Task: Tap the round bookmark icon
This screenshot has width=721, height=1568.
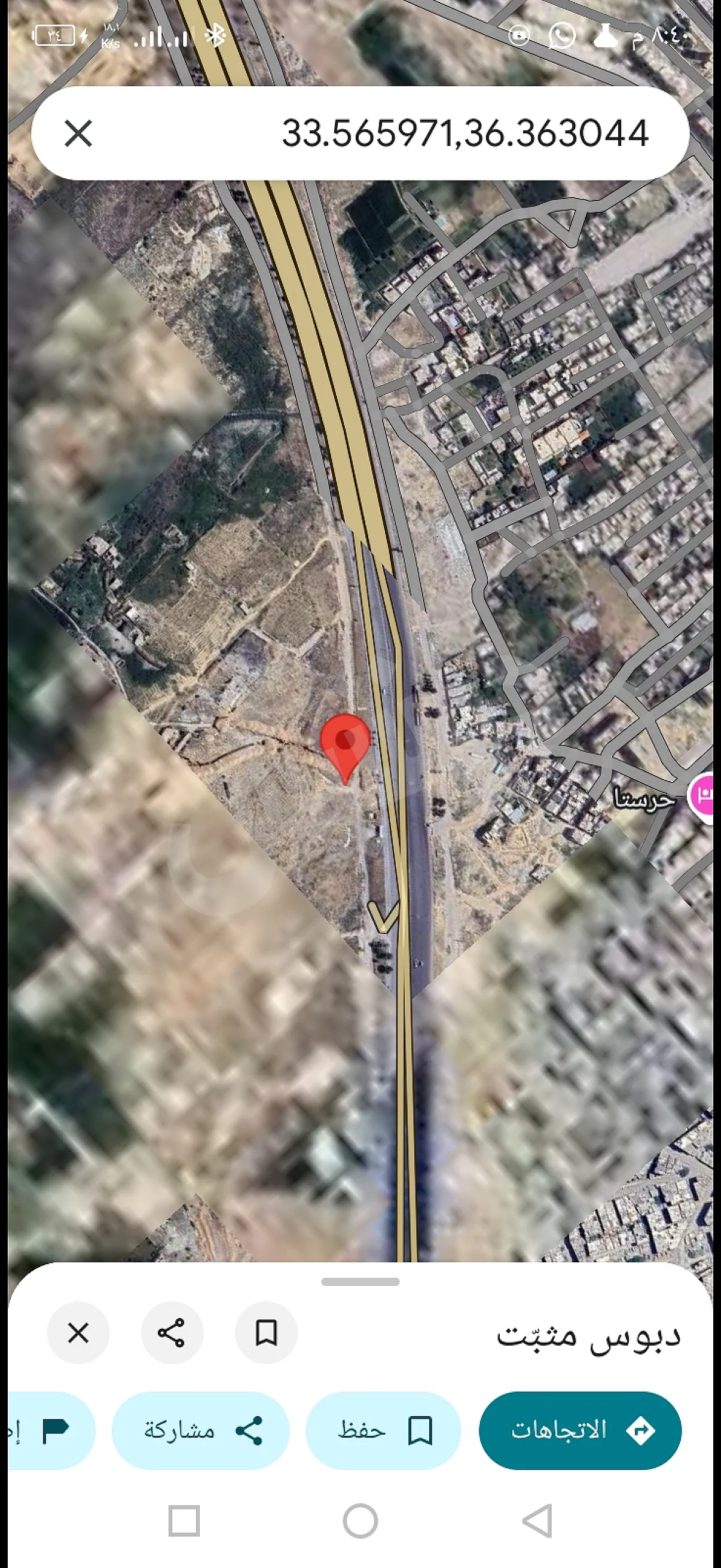Action: pos(266,1332)
